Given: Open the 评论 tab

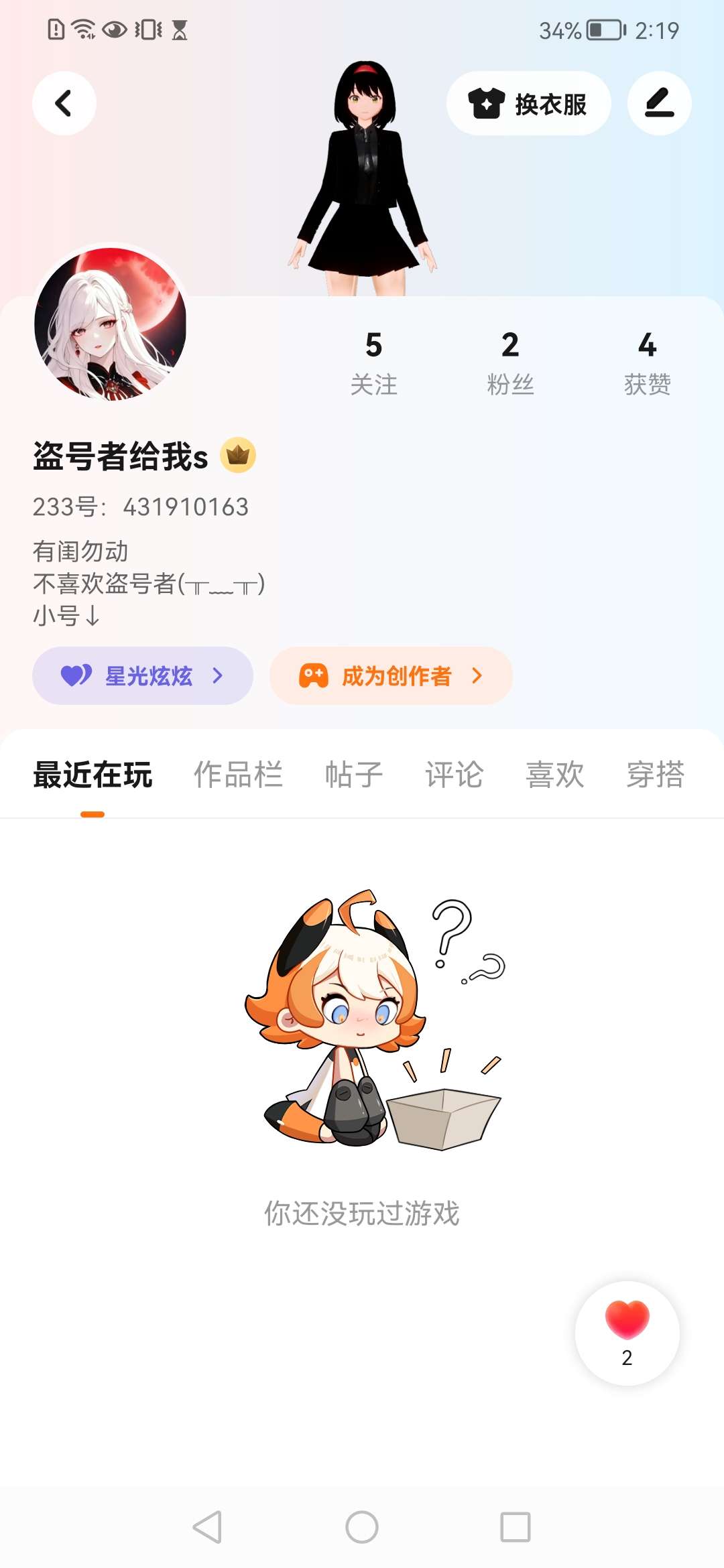Looking at the screenshot, I should (454, 775).
